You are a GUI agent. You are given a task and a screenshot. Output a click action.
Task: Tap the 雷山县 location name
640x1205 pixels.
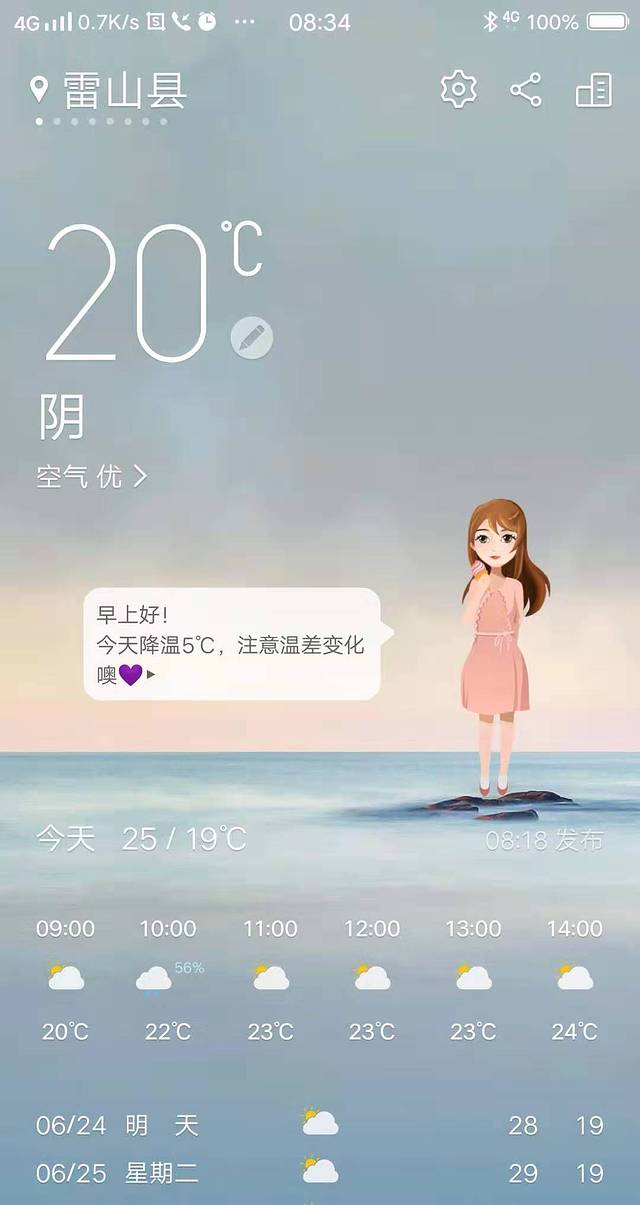[124, 92]
